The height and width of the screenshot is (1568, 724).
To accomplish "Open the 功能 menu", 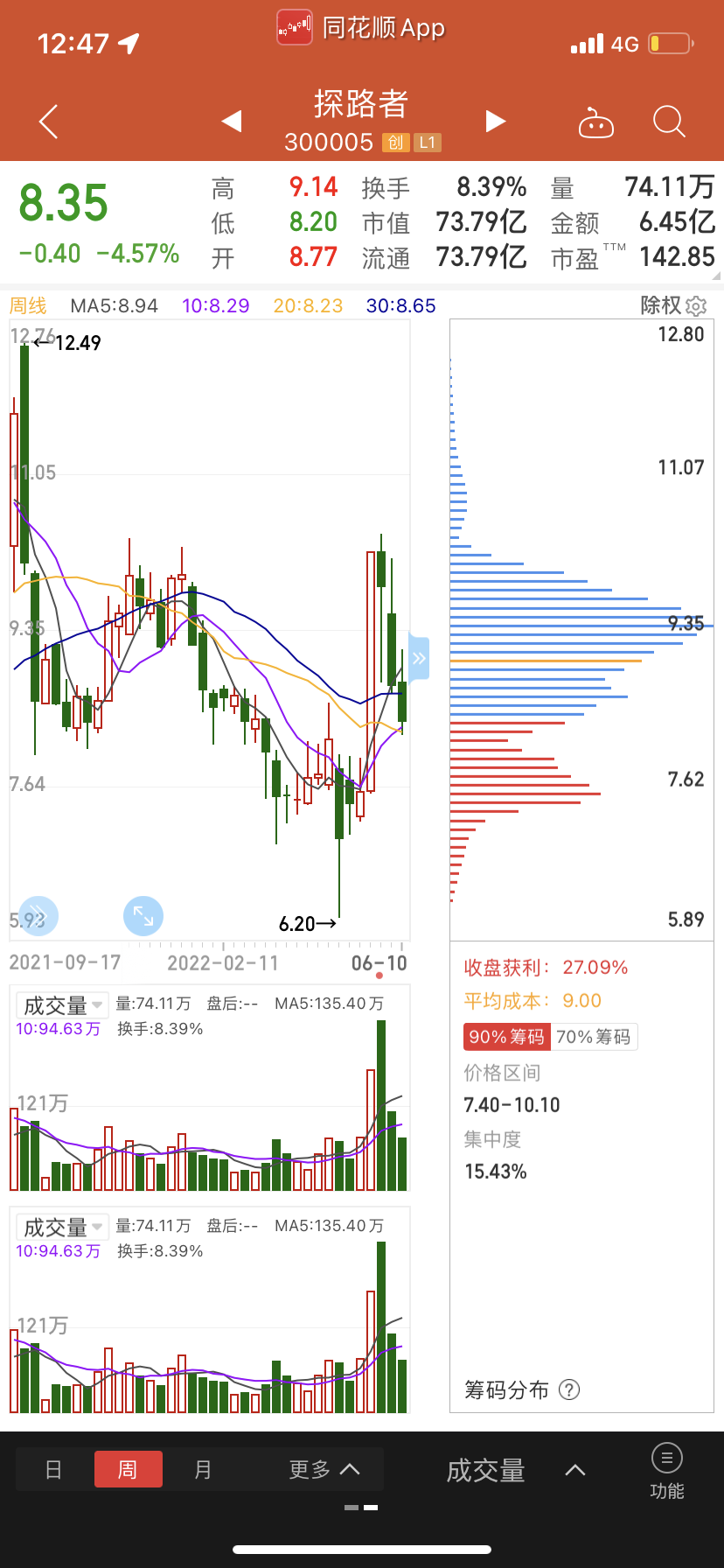I will (x=667, y=1471).
